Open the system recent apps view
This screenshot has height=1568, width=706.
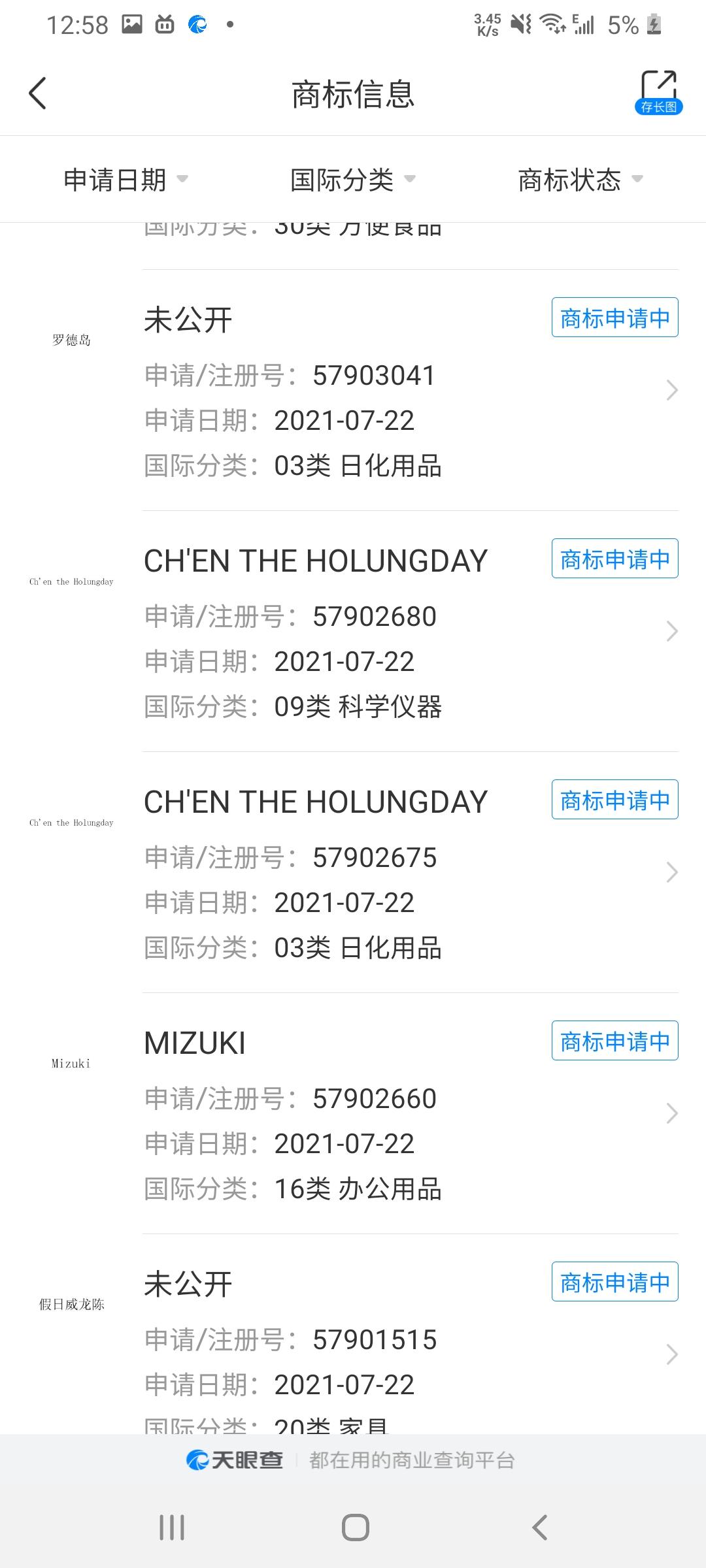(x=172, y=1527)
